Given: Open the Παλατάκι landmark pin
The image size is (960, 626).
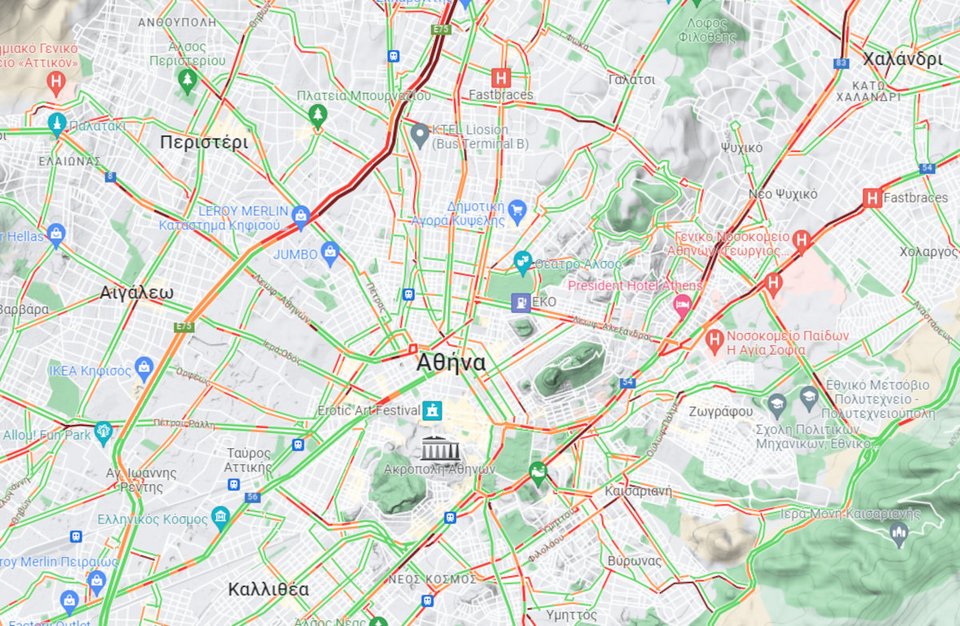Looking at the screenshot, I should click(56, 123).
